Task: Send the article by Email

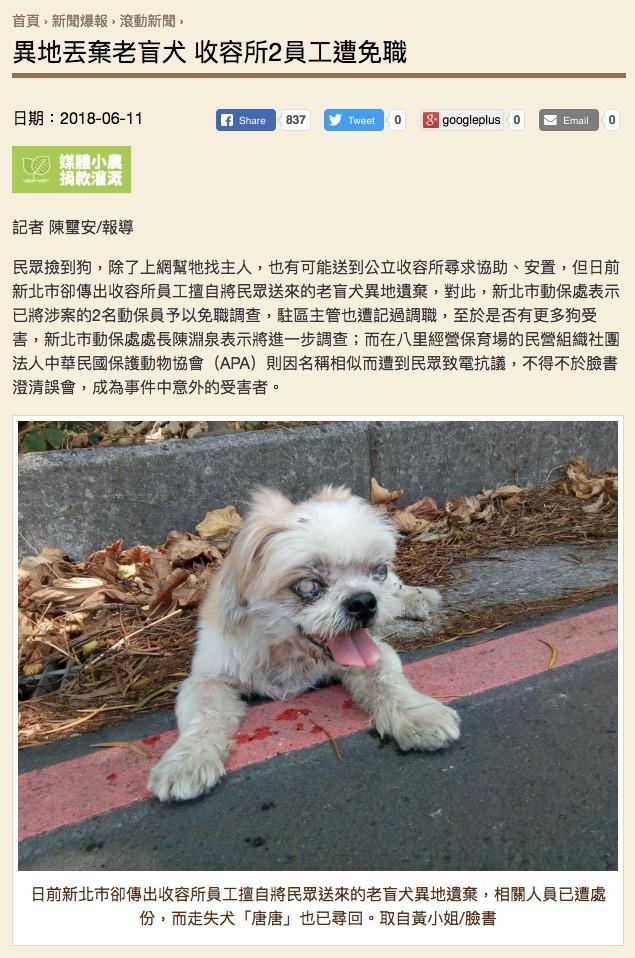Action: 568,120
